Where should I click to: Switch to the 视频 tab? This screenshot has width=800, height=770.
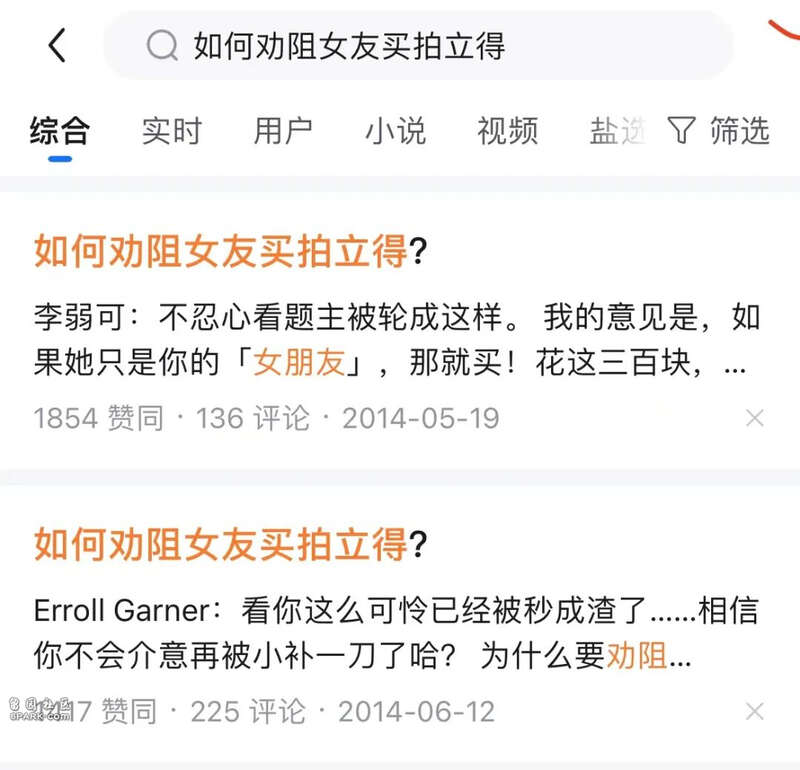pos(507,131)
